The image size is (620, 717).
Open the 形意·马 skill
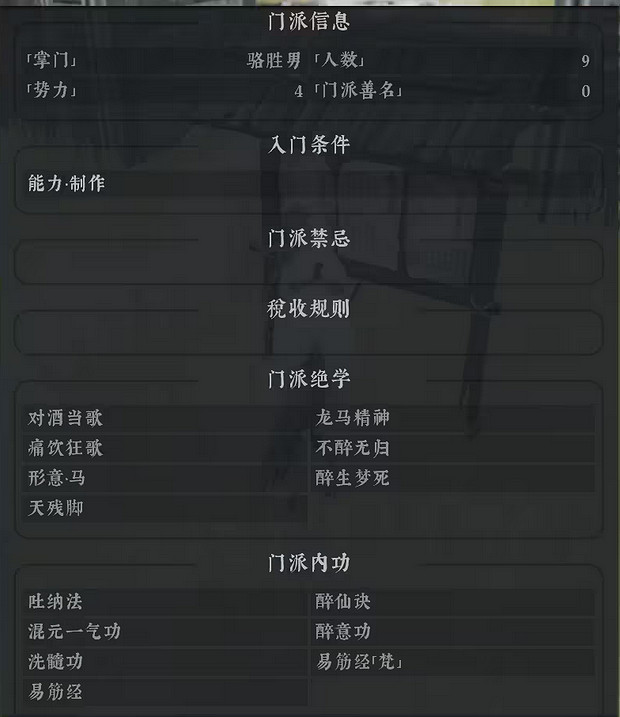(x=58, y=478)
